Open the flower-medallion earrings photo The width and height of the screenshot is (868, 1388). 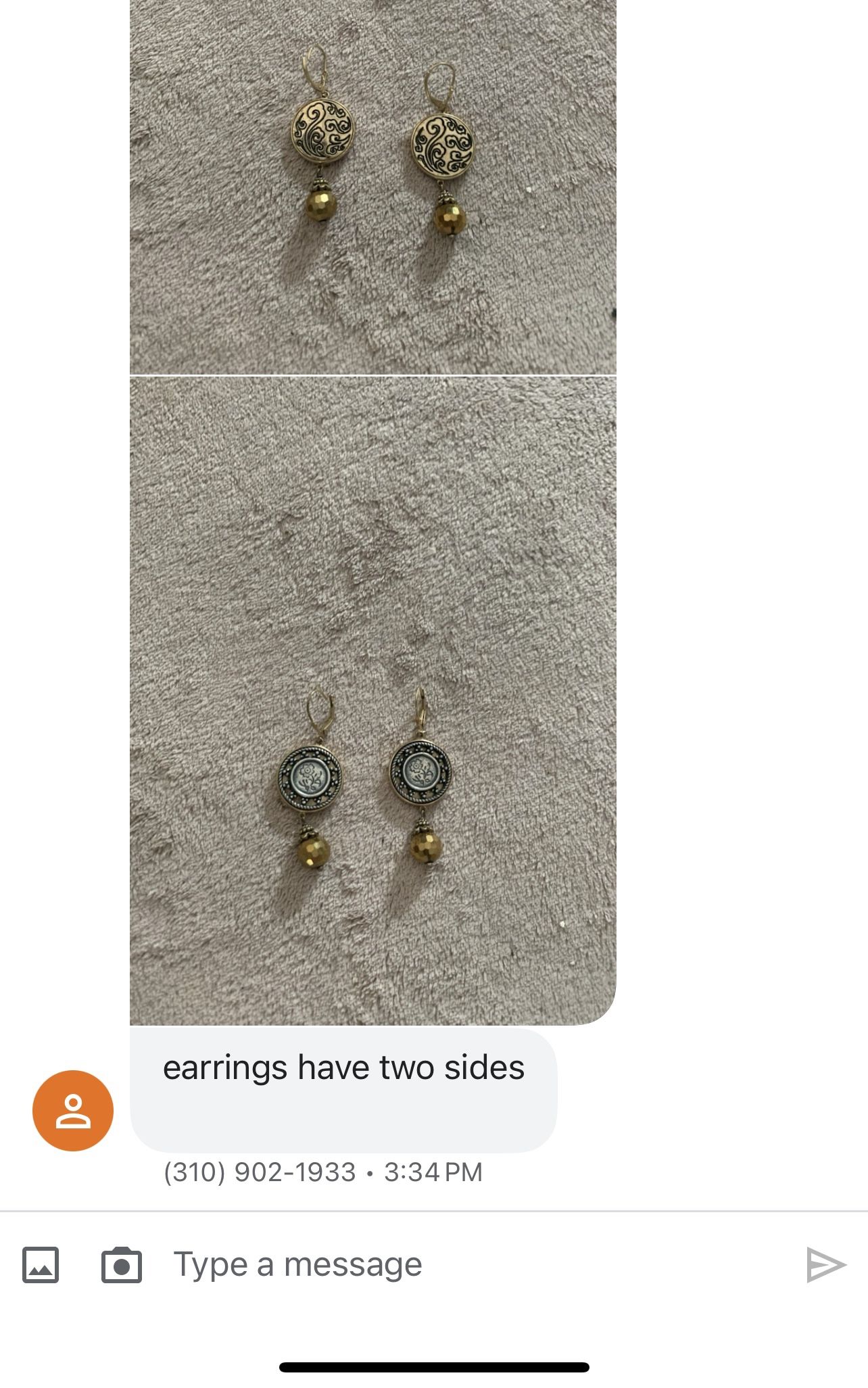(372, 700)
